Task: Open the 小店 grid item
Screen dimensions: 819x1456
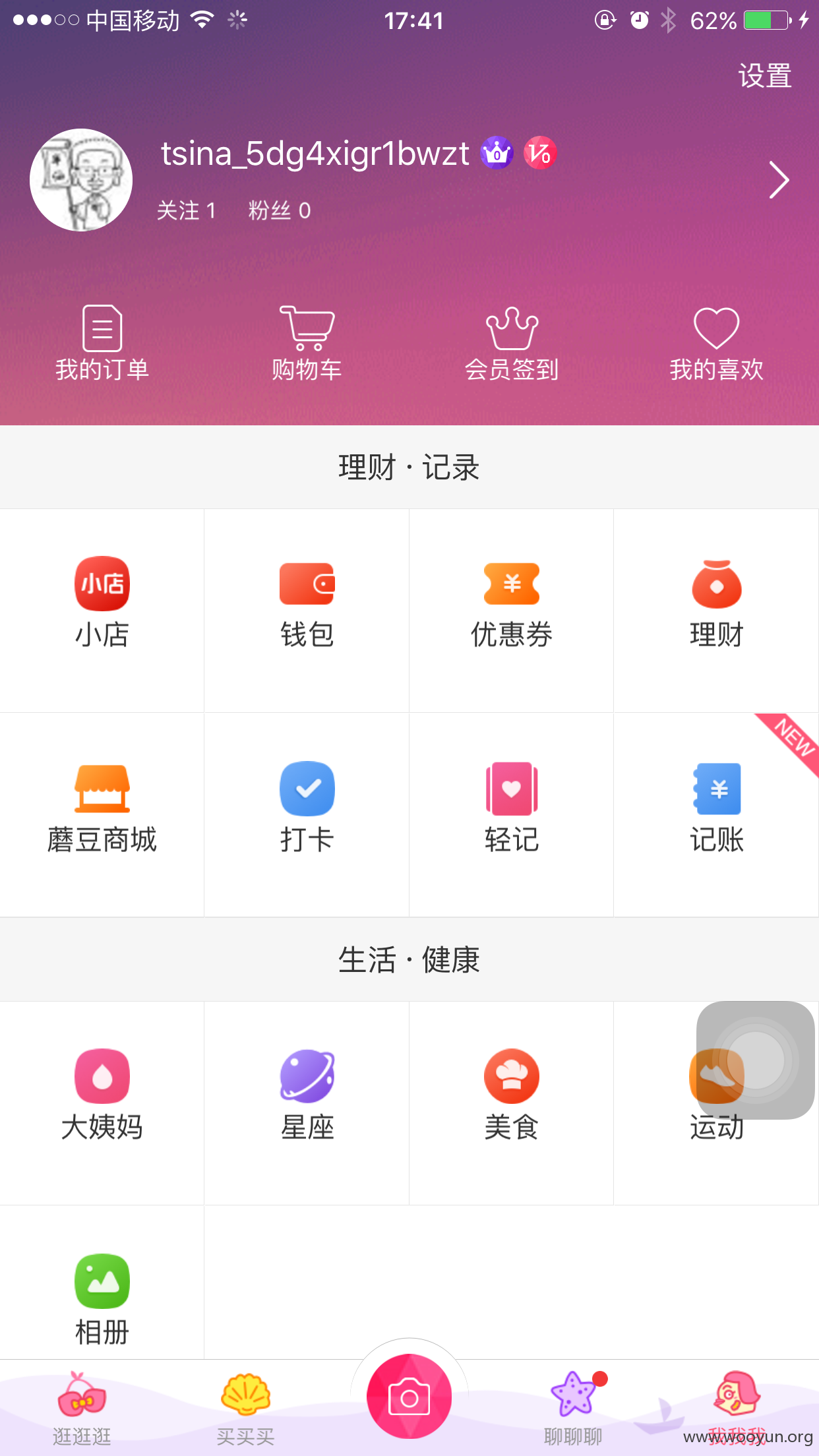Action: click(x=102, y=611)
